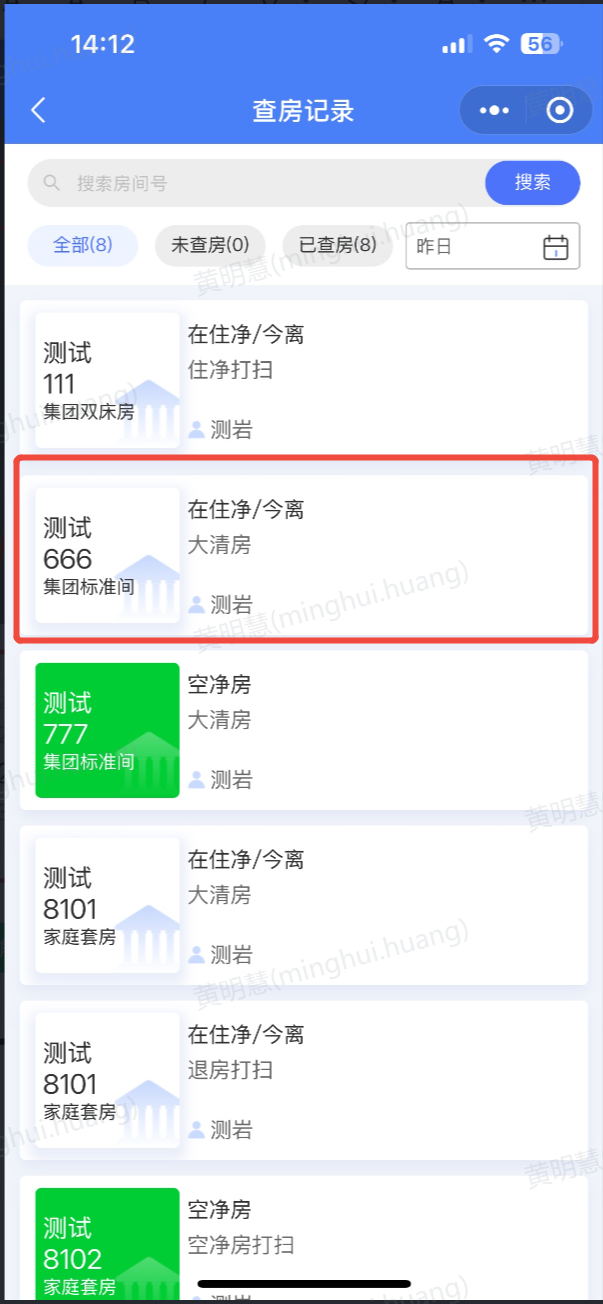This screenshot has height=1304, width=603.
Task: Open room 666 大清房 record
Action: [x=304, y=555]
